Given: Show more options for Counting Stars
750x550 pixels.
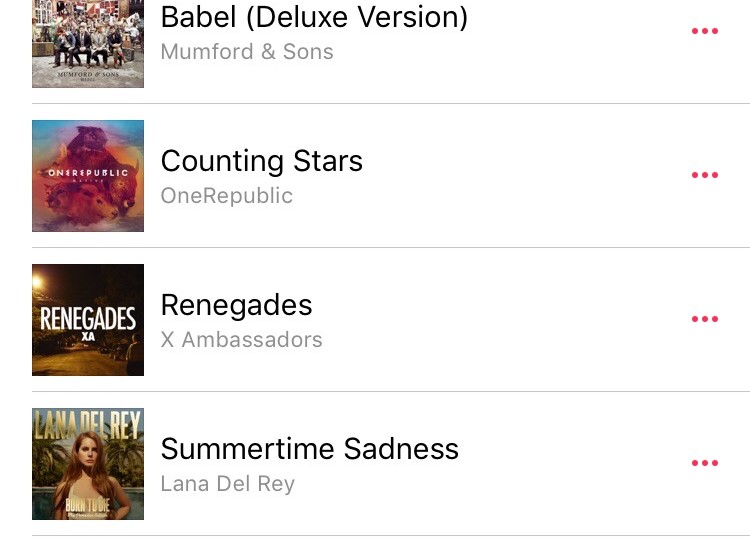Looking at the screenshot, I should [705, 175].
